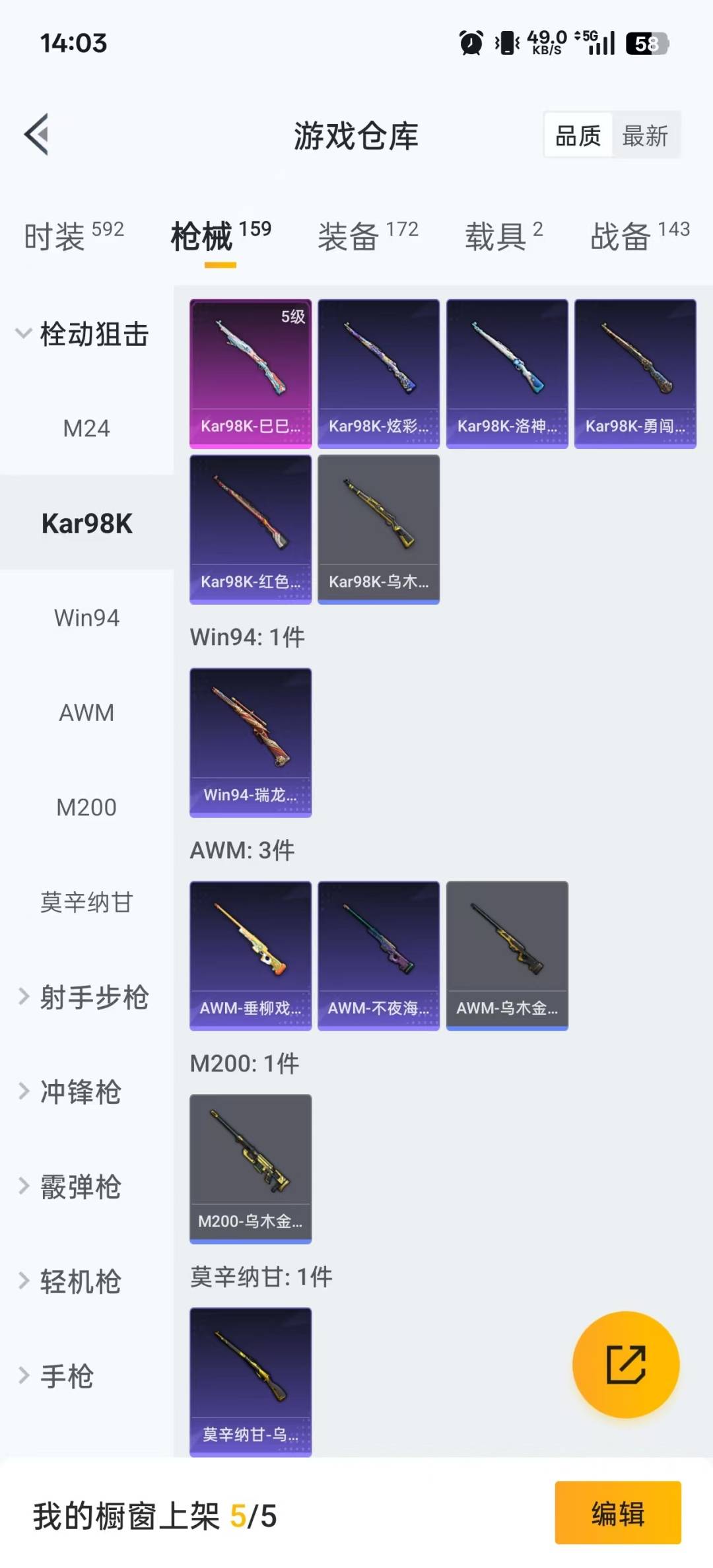Select the AWM-不夜海 skin thumbnail
Image resolution: width=713 pixels, height=1568 pixels.
coord(378,955)
